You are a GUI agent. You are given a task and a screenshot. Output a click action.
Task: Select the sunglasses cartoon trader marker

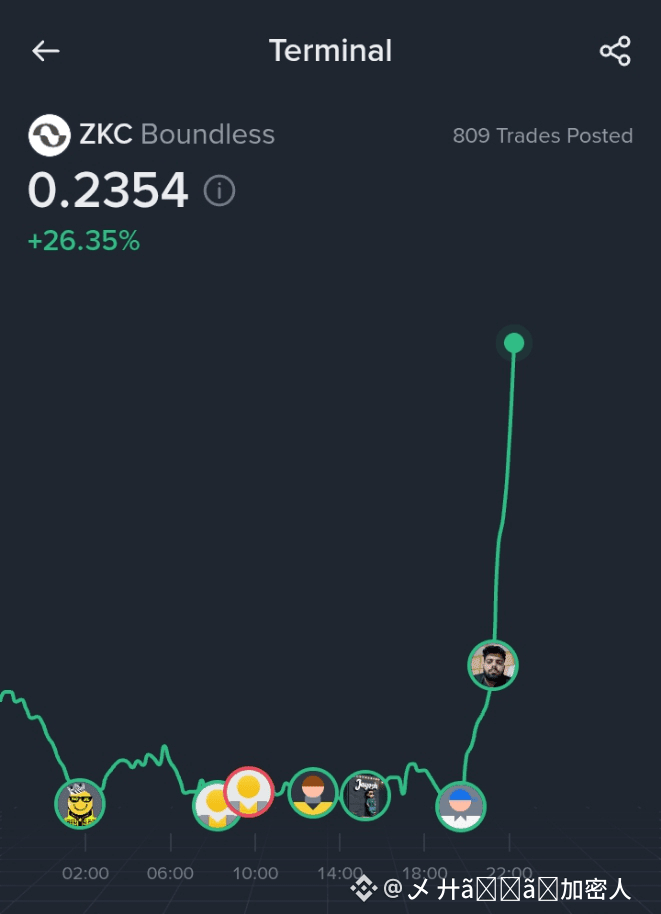click(x=79, y=803)
